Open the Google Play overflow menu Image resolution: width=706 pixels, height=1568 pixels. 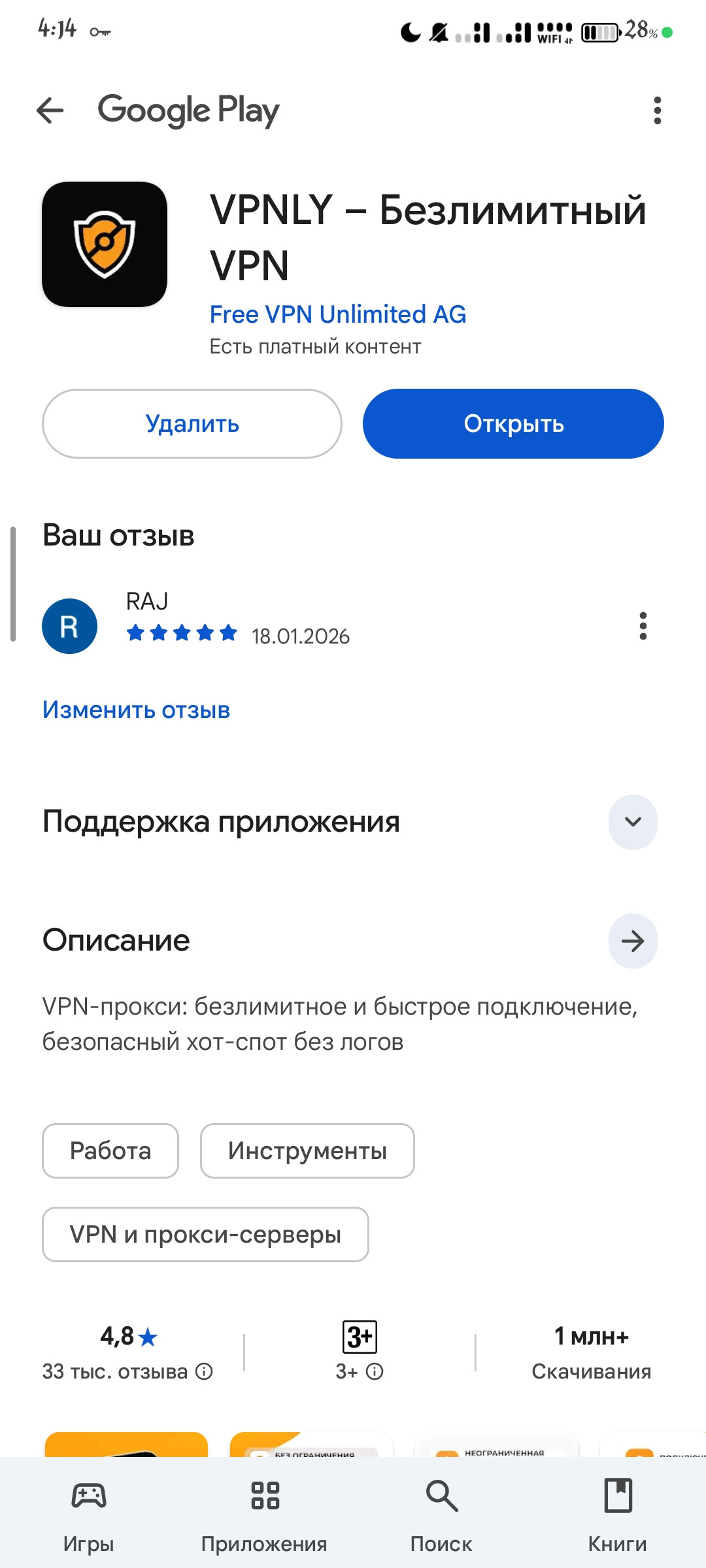(657, 110)
